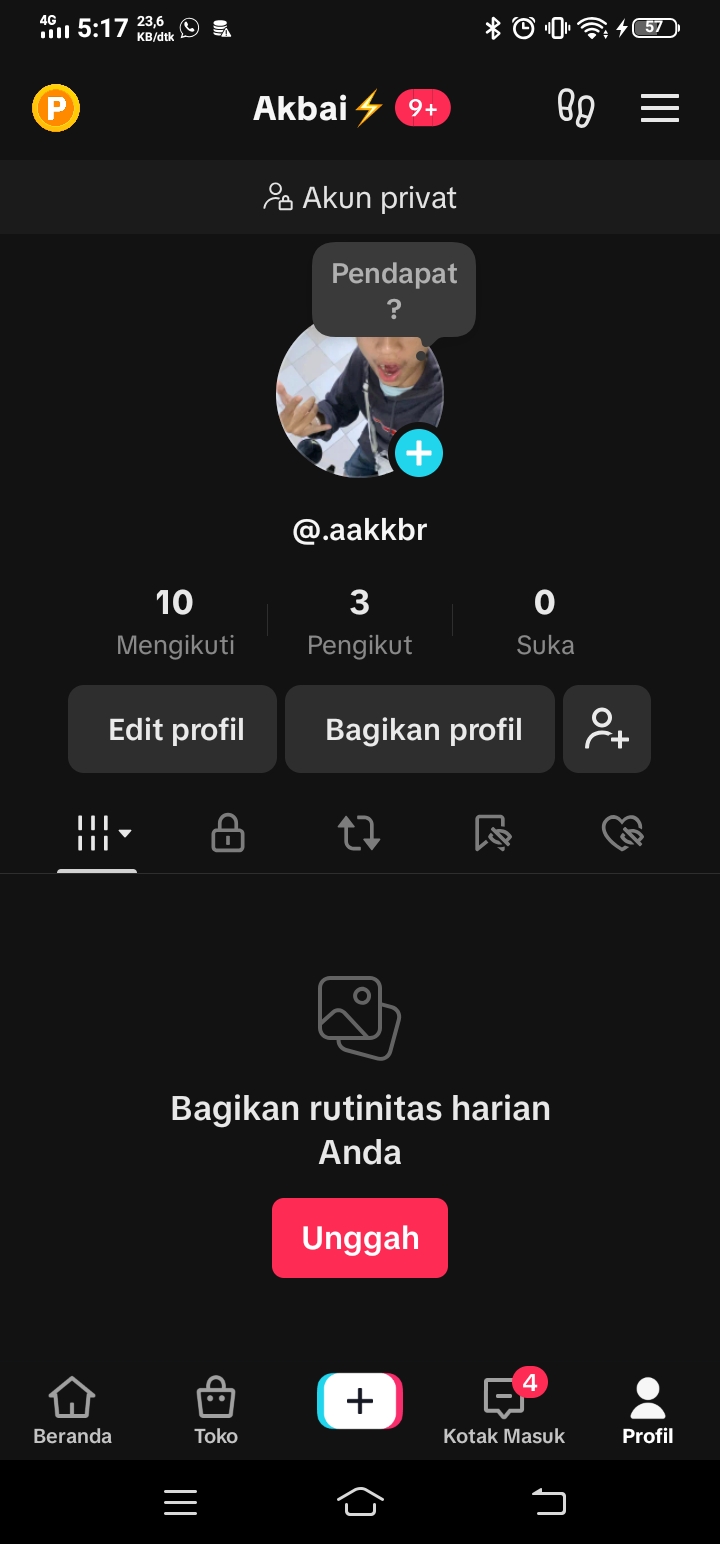
Task: Add a profile photo with plus badge
Action: click(418, 453)
